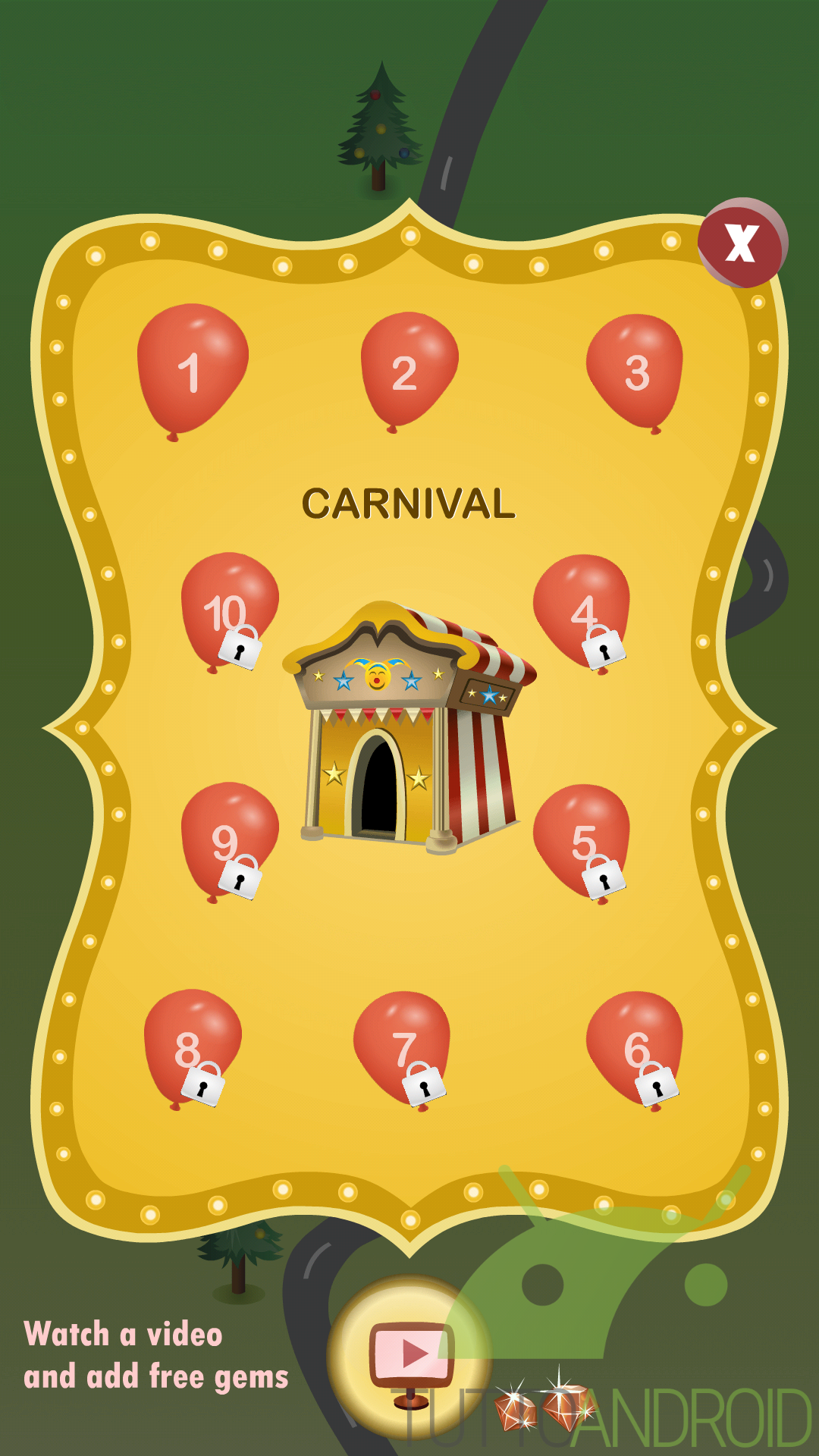Close the Carnival level dialog
The height and width of the screenshot is (1456, 819).
point(741,243)
